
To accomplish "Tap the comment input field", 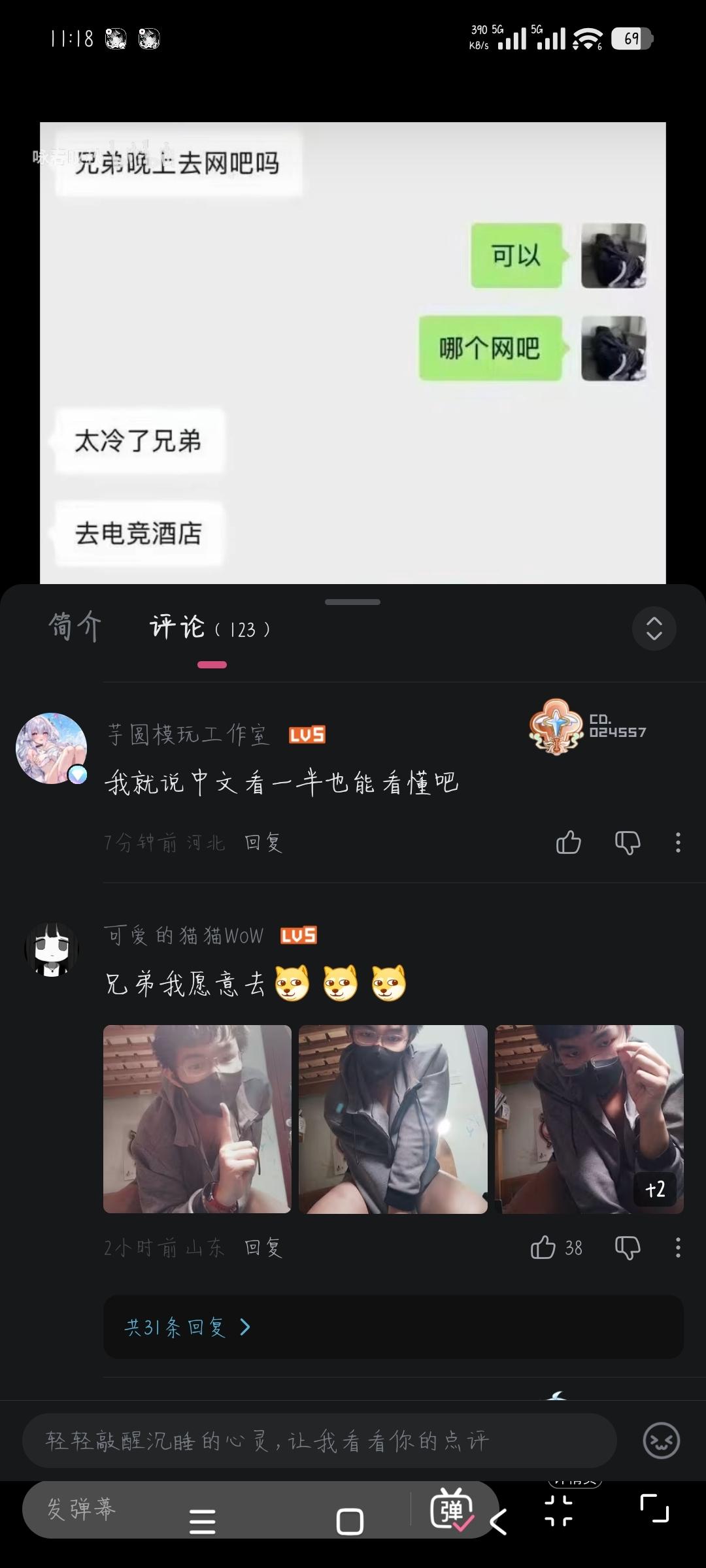I will [x=319, y=1441].
